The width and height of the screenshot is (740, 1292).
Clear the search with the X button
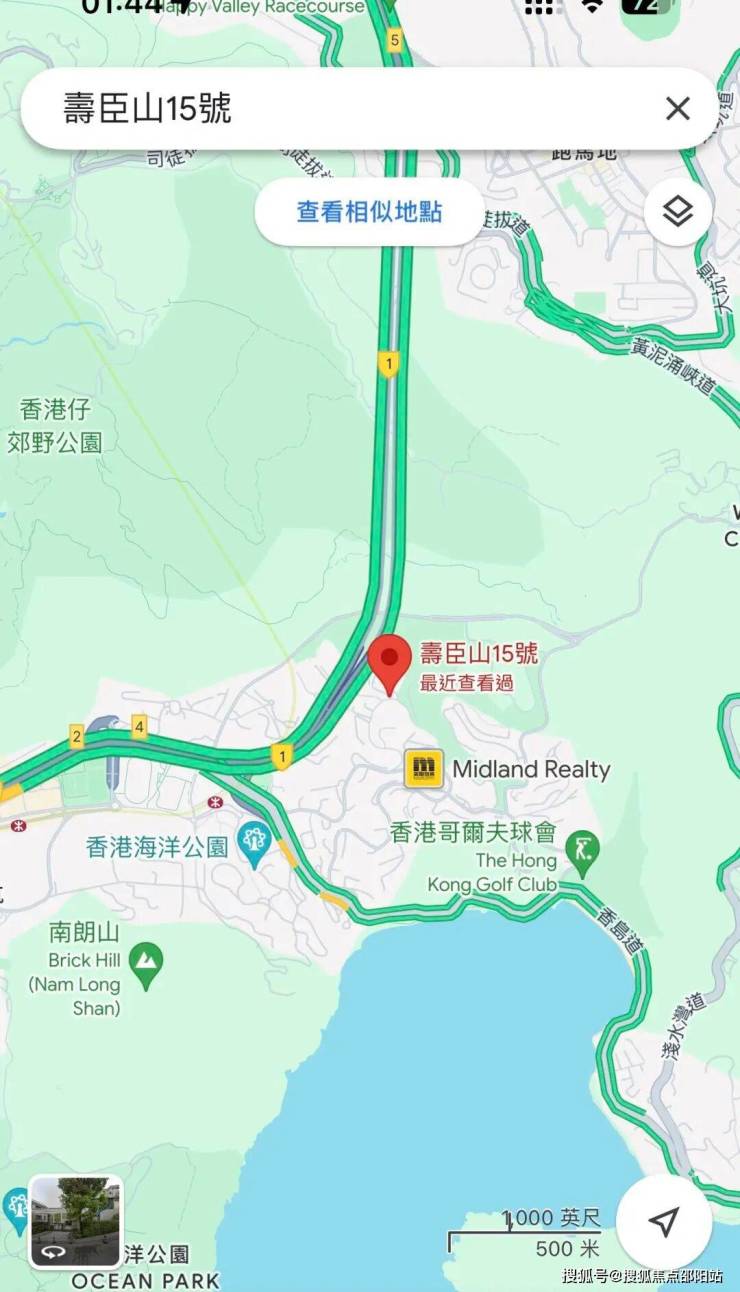point(678,108)
